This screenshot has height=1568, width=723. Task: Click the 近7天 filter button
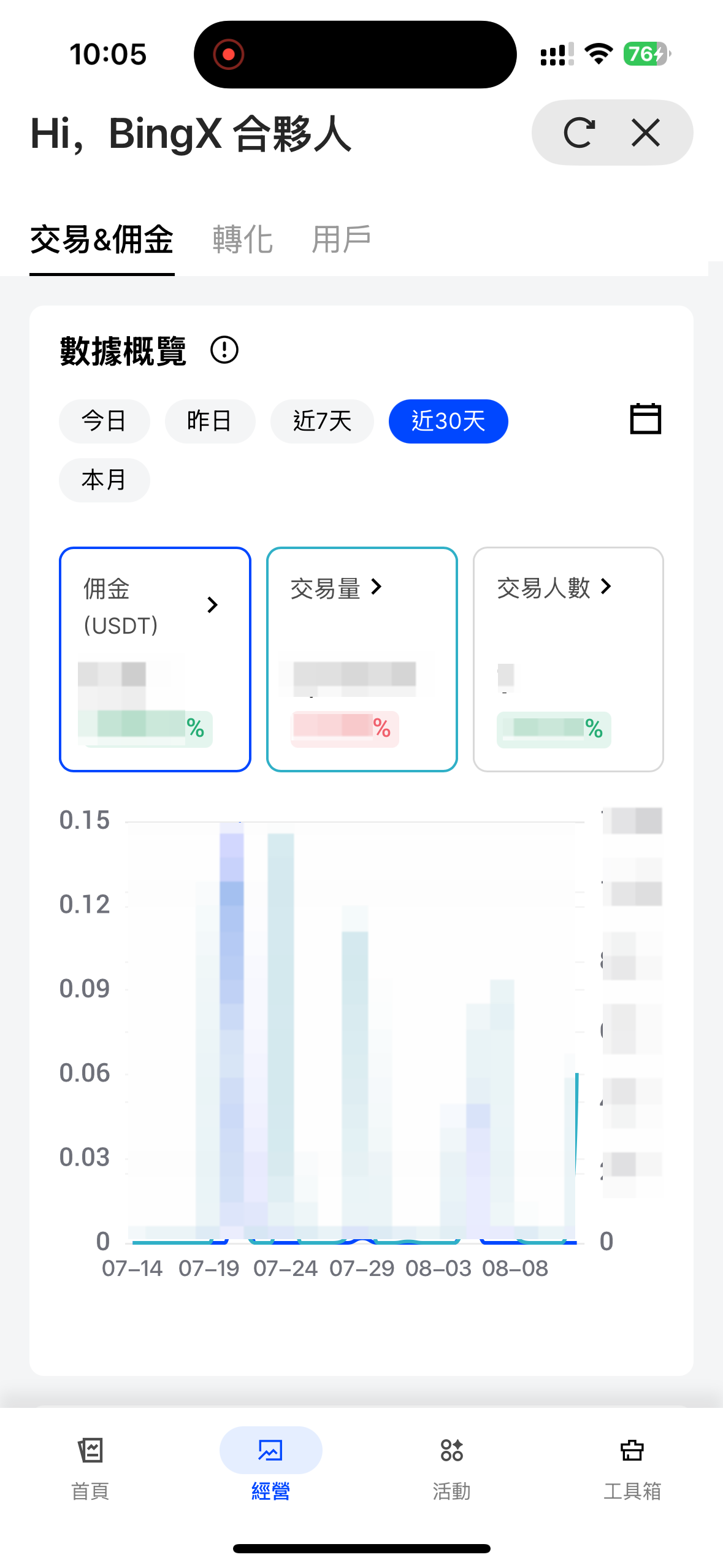click(321, 421)
